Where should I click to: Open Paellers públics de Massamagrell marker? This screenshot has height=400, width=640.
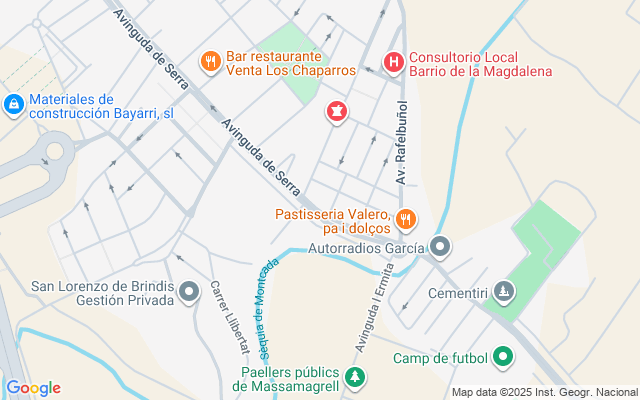[355, 377]
